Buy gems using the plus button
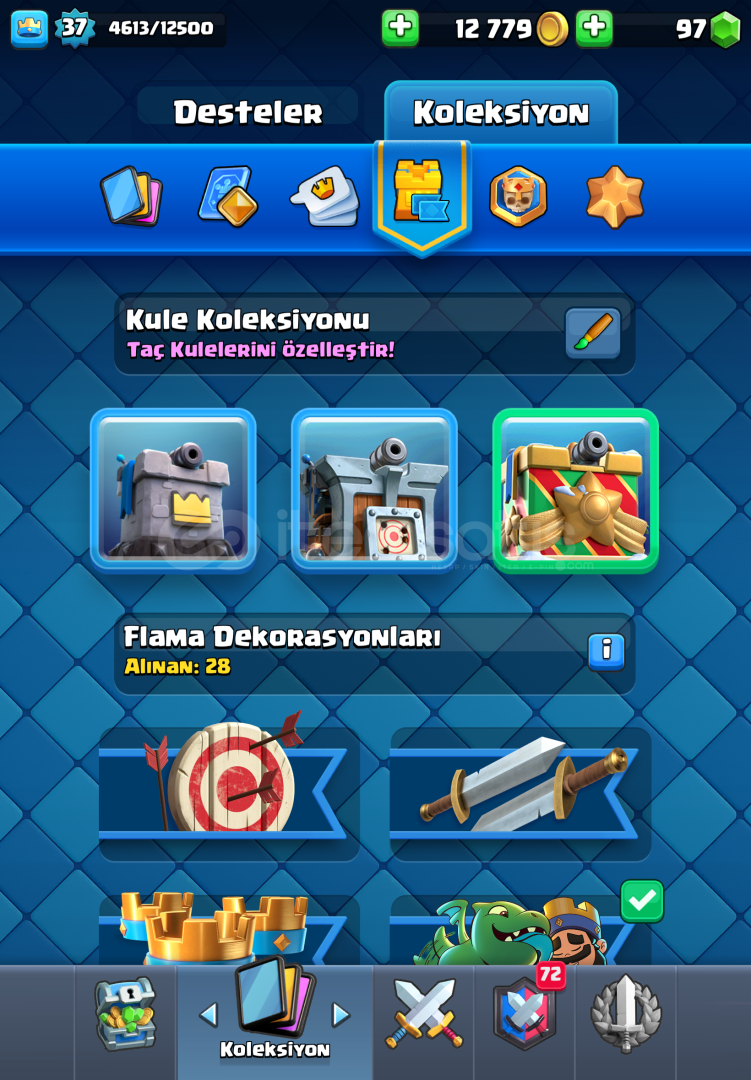This screenshot has height=1080, width=751. point(594,28)
